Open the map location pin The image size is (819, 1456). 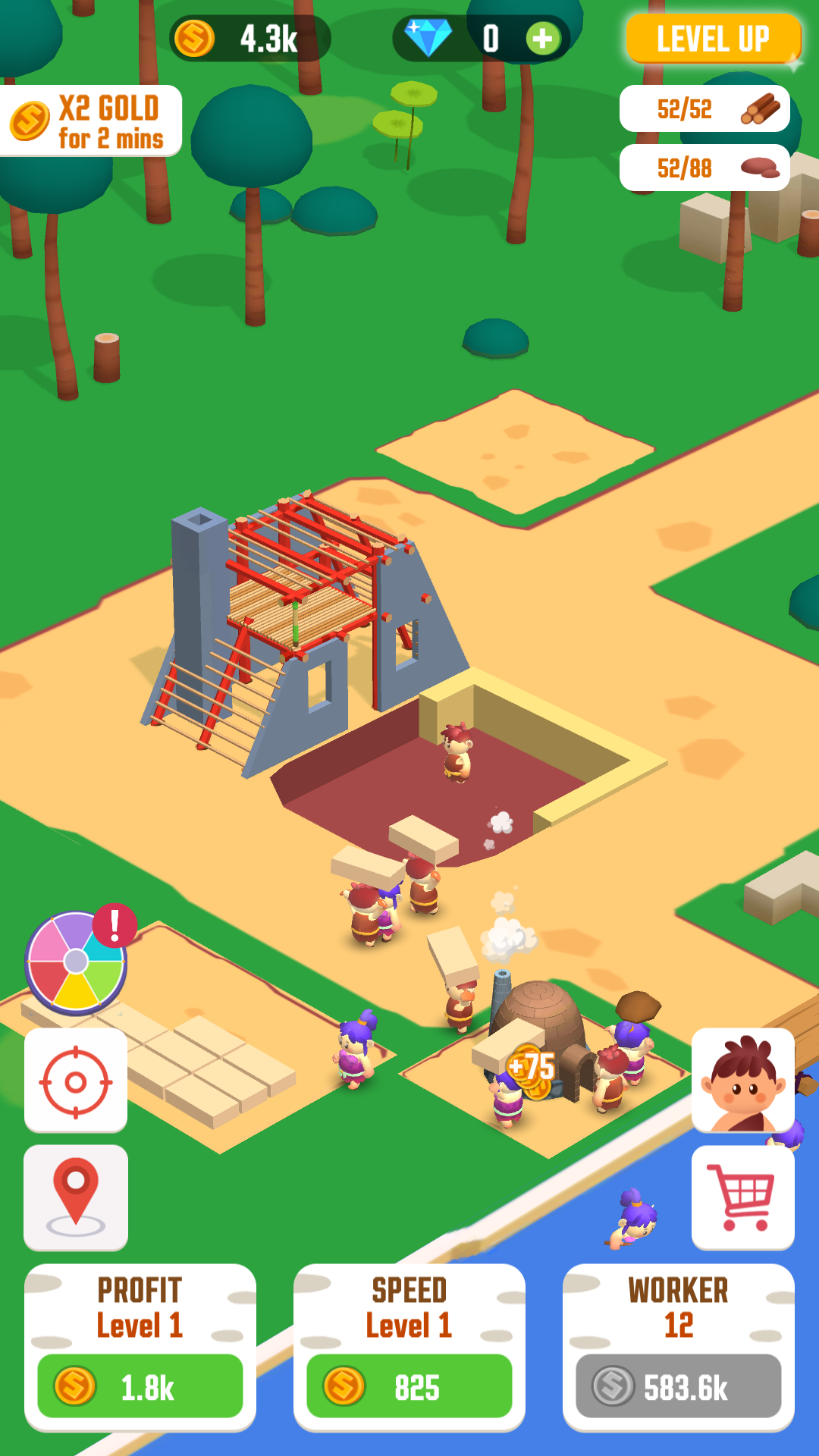(x=76, y=1197)
